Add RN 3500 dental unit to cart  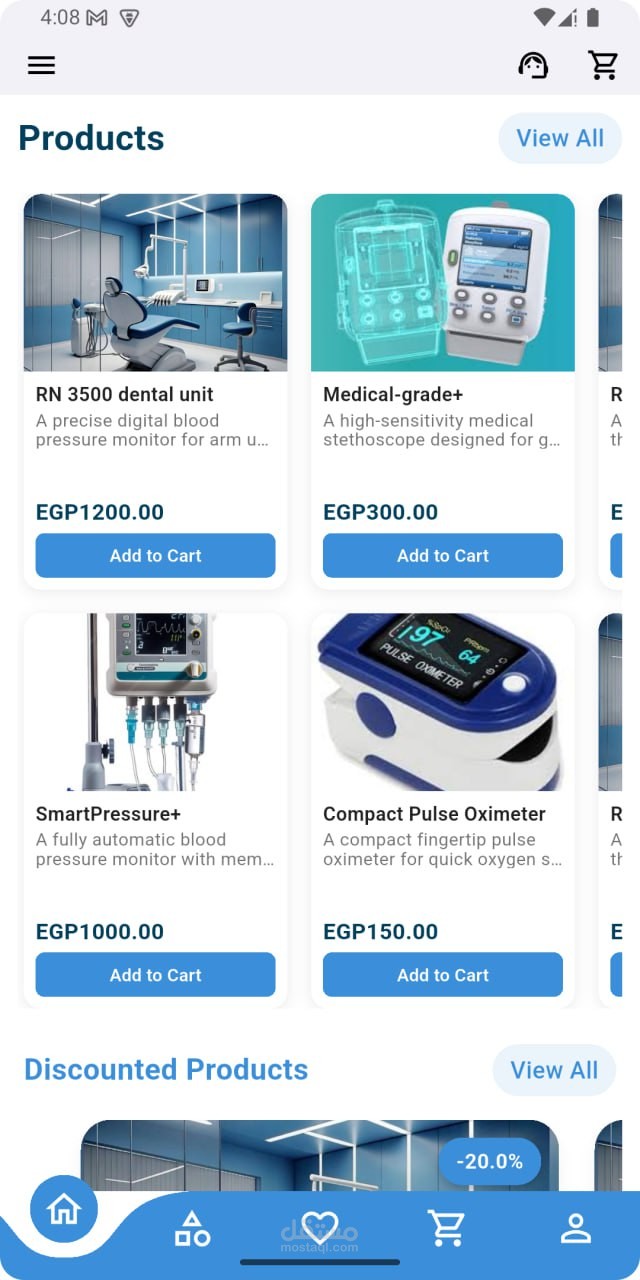(155, 556)
